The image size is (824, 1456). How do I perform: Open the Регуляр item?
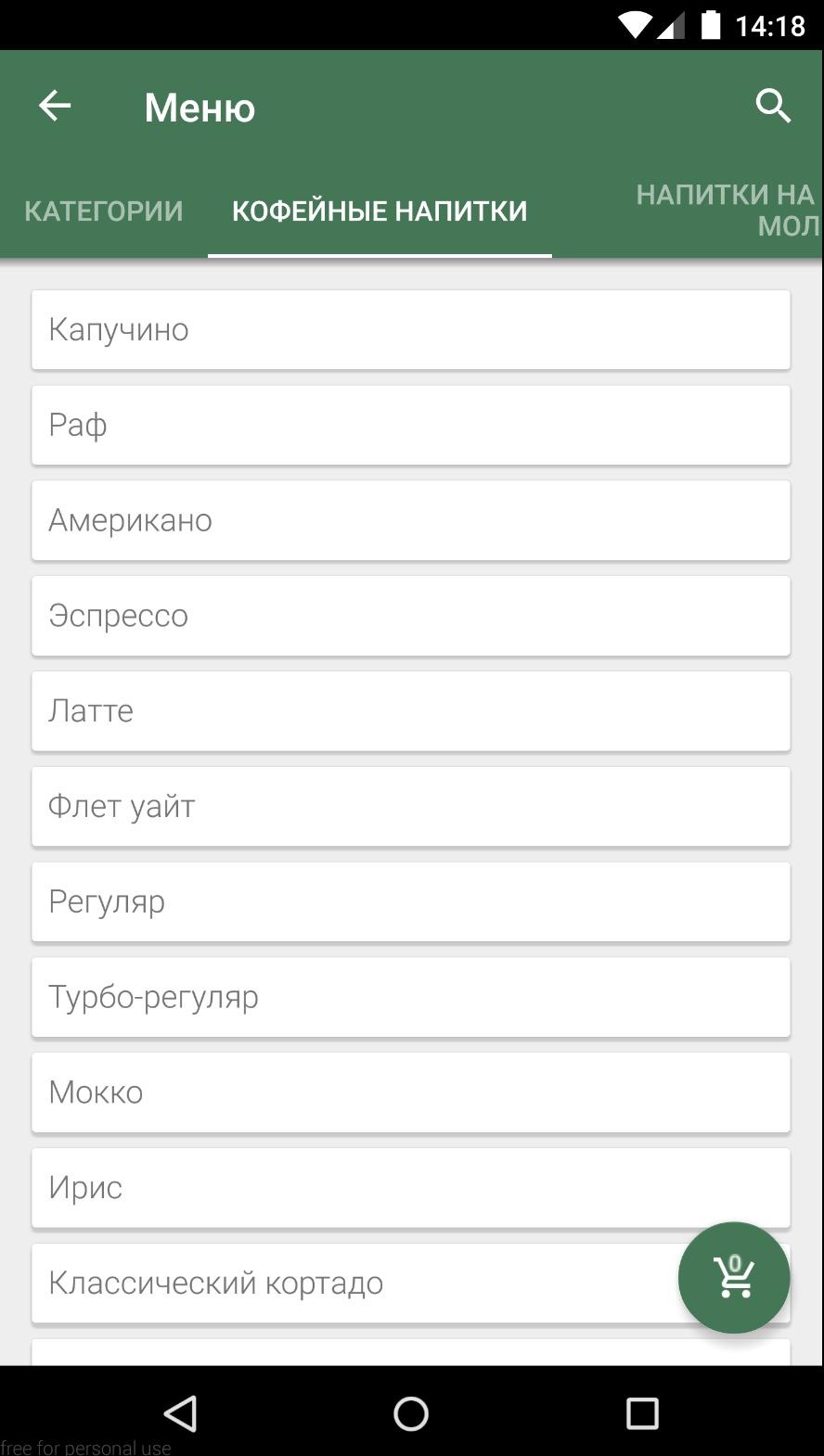[x=411, y=901]
